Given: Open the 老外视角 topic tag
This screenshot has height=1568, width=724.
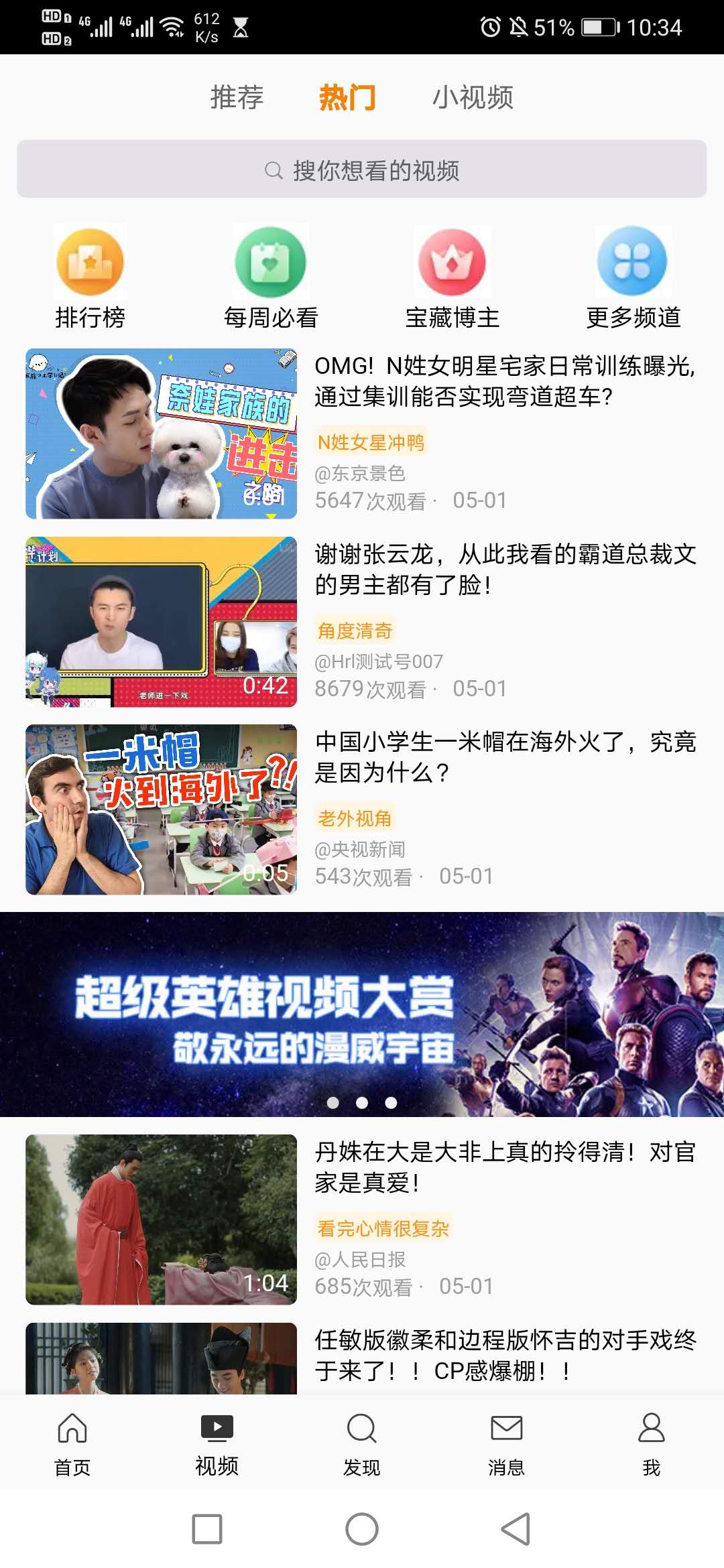Looking at the screenshot, I should [x=355, y=818].
